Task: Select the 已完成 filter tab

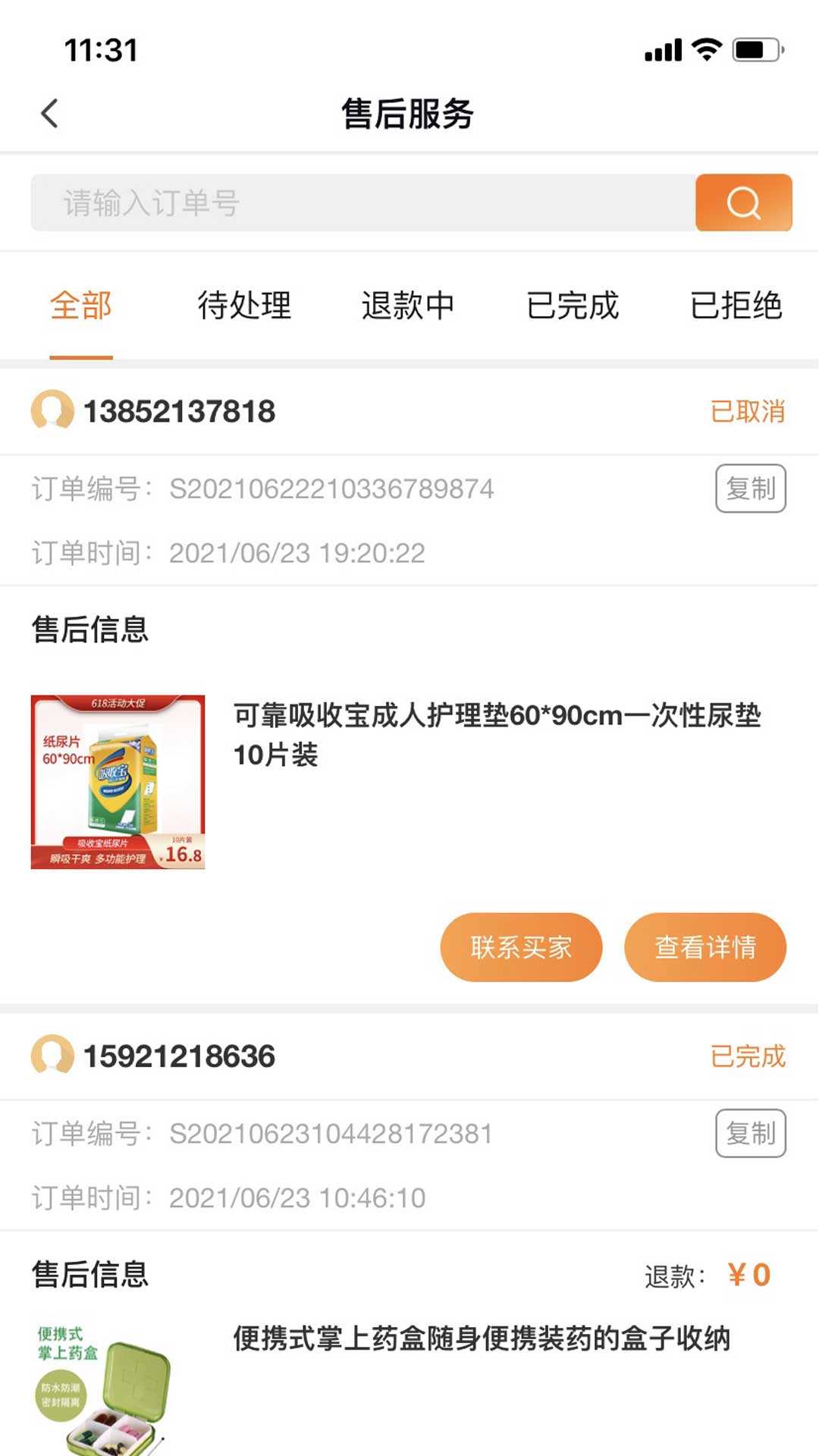Action: click(574, 306)
